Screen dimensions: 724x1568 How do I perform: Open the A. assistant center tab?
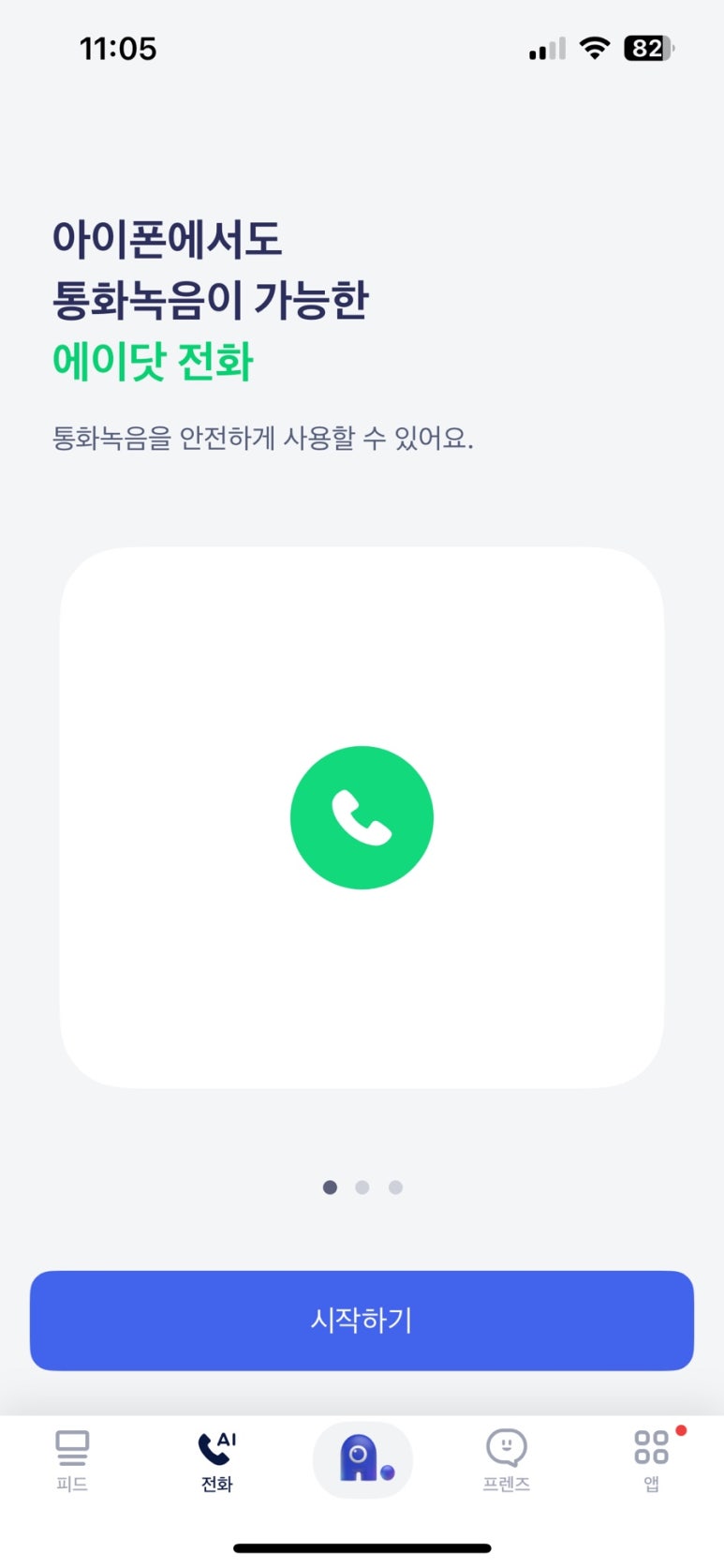click(x=362, y=1459)
